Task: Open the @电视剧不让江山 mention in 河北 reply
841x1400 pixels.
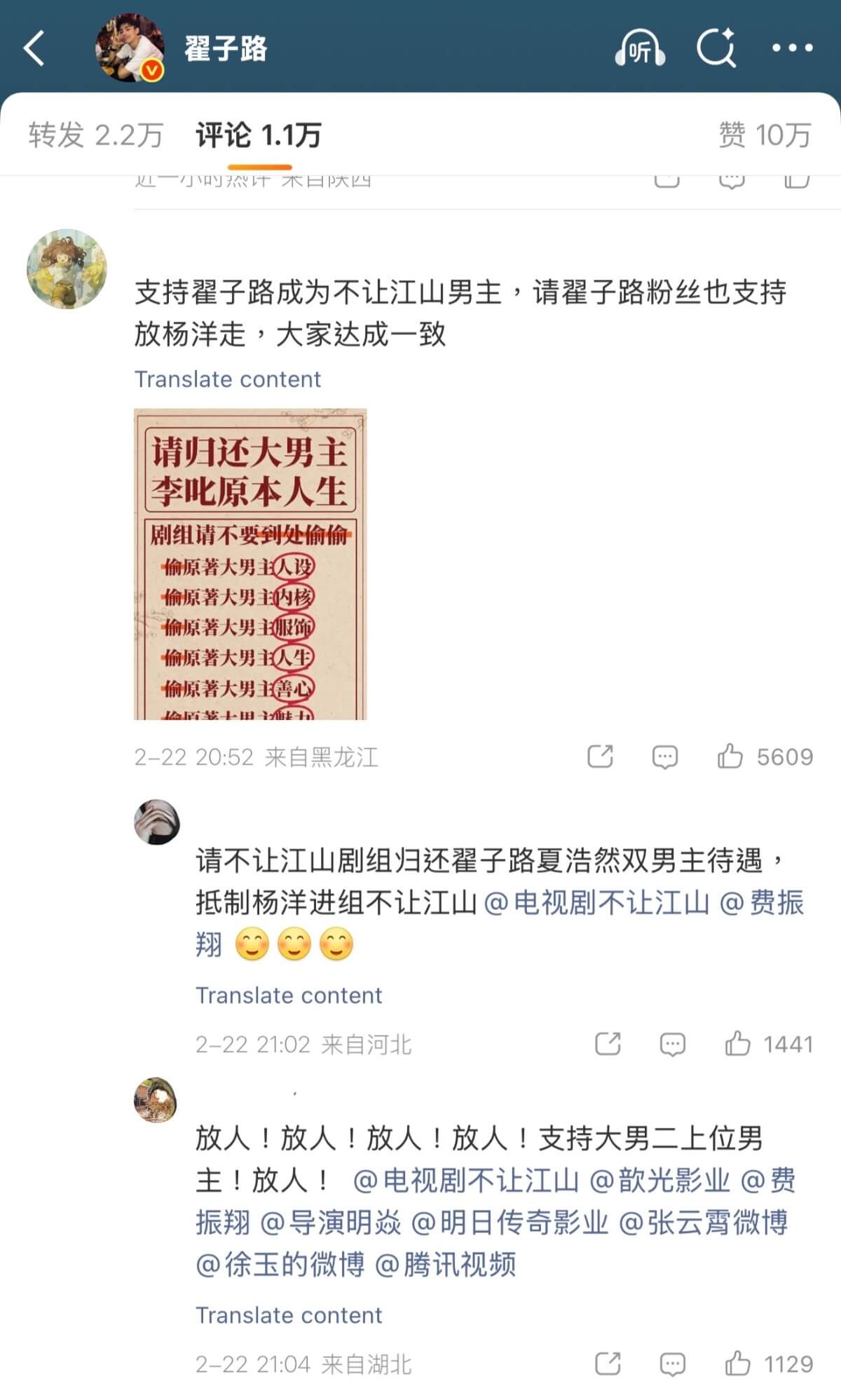Action: pos(596,902)
